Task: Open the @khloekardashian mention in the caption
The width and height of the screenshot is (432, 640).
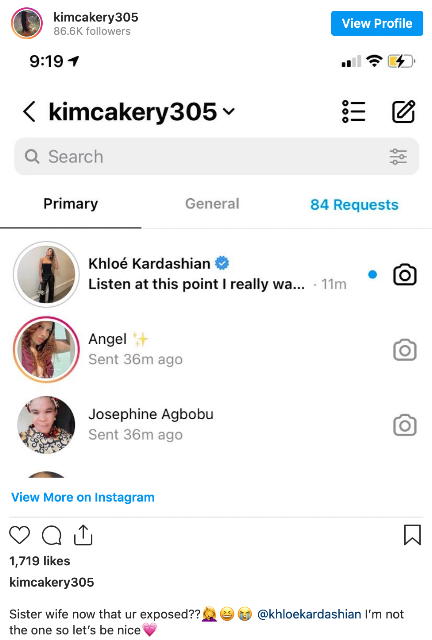Action: [x=309, y=614]
